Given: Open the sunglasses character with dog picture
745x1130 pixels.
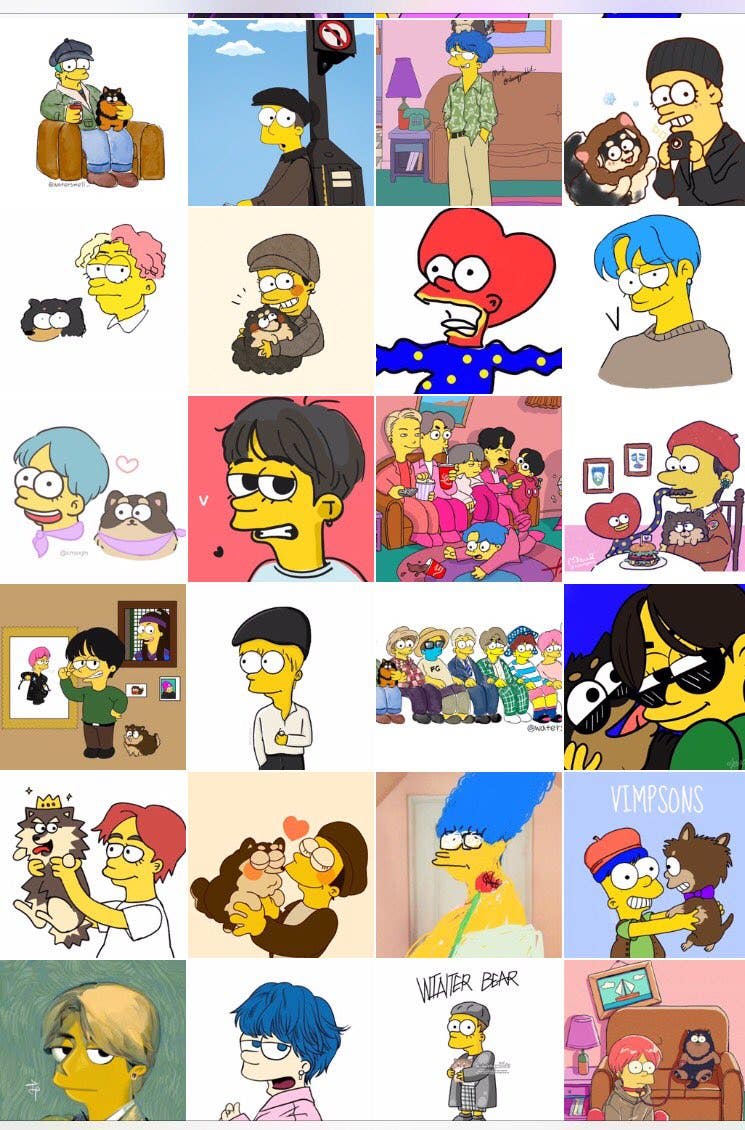Looking at the screenshot, I should [x=654, y=677].
